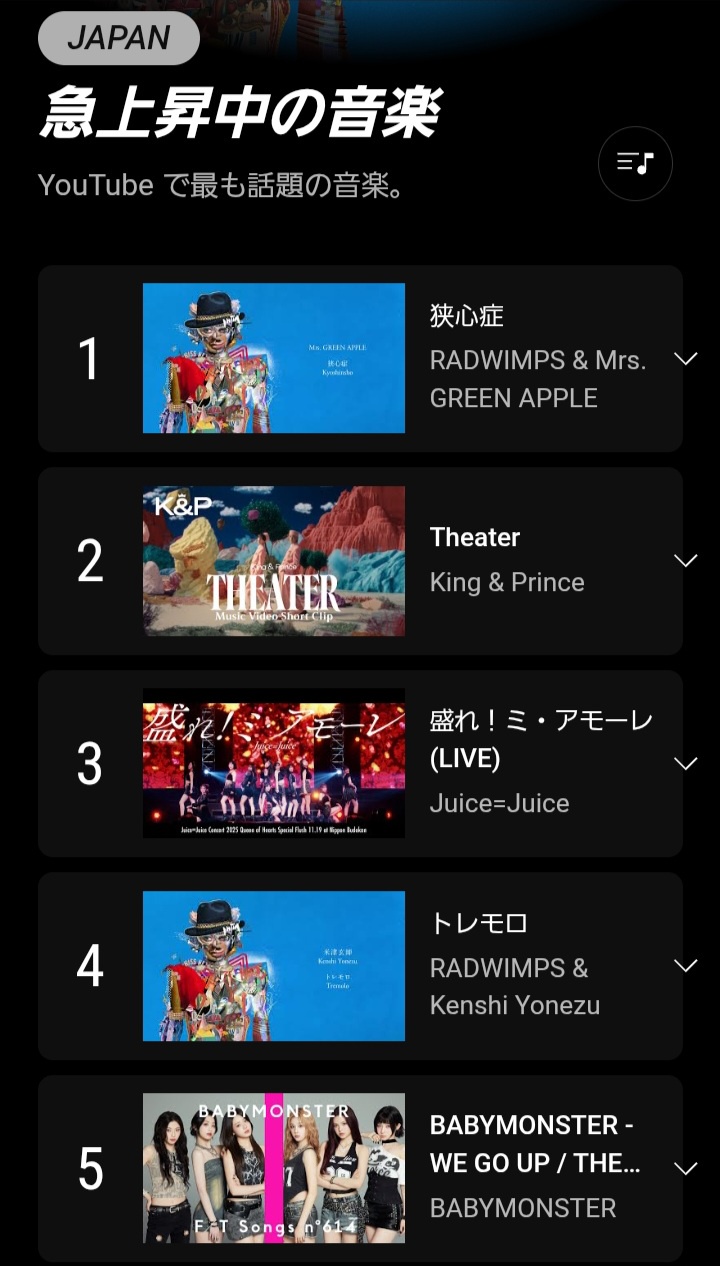Select the JAPAN region chip
Viewport: 720px width, 1266px height.
(119, 38)
